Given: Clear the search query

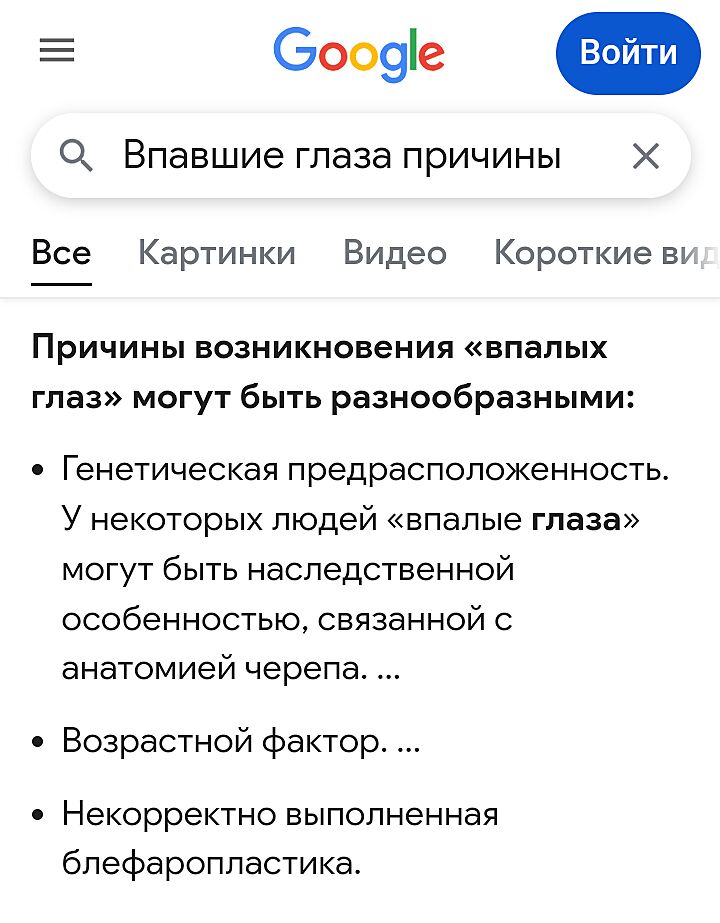Looking at the screenshot, I should coord(646,156).
